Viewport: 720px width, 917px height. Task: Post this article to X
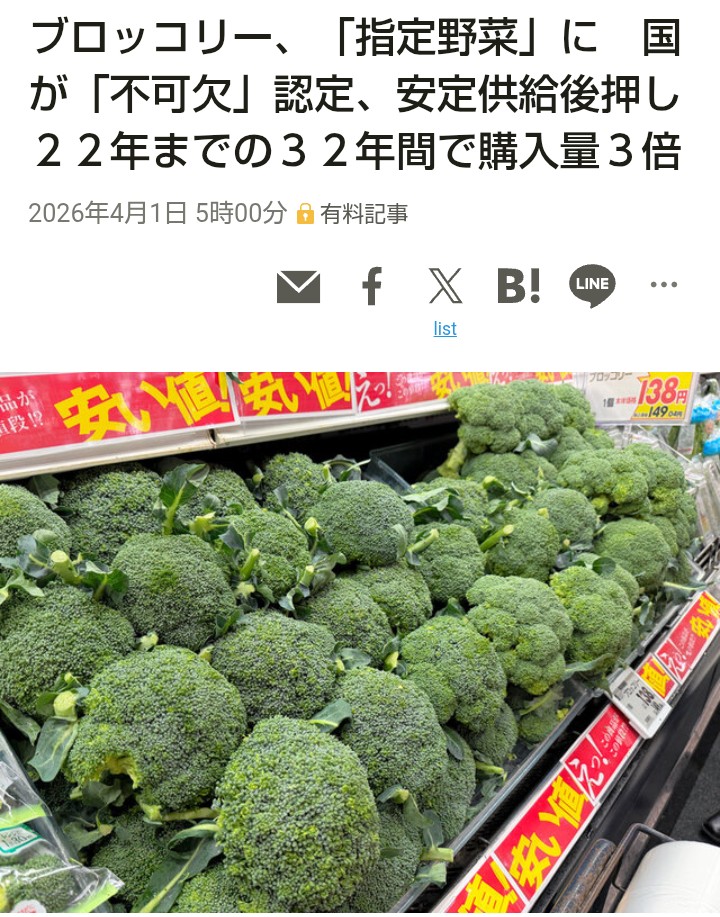445,287
